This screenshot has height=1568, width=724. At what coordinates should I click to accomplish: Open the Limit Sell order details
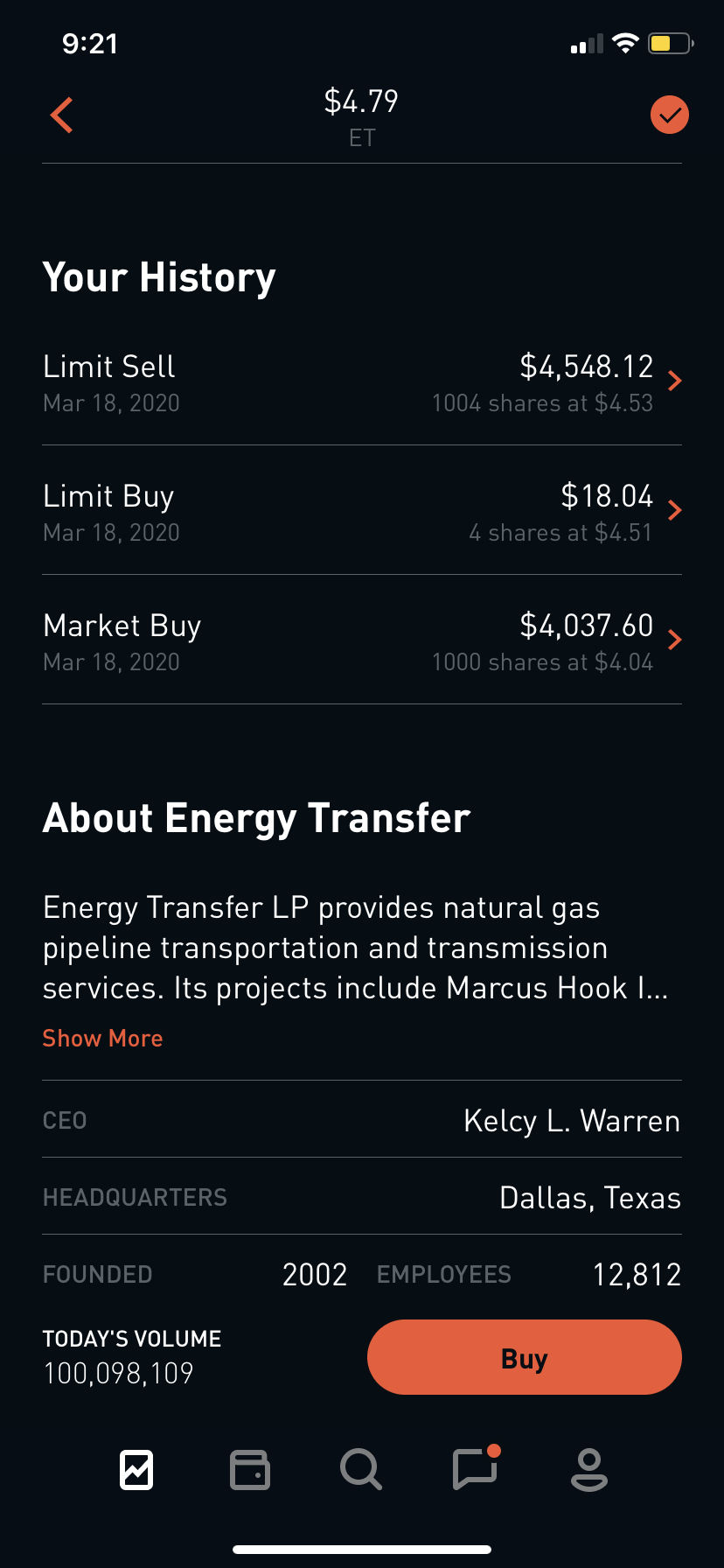click(361, 382)
